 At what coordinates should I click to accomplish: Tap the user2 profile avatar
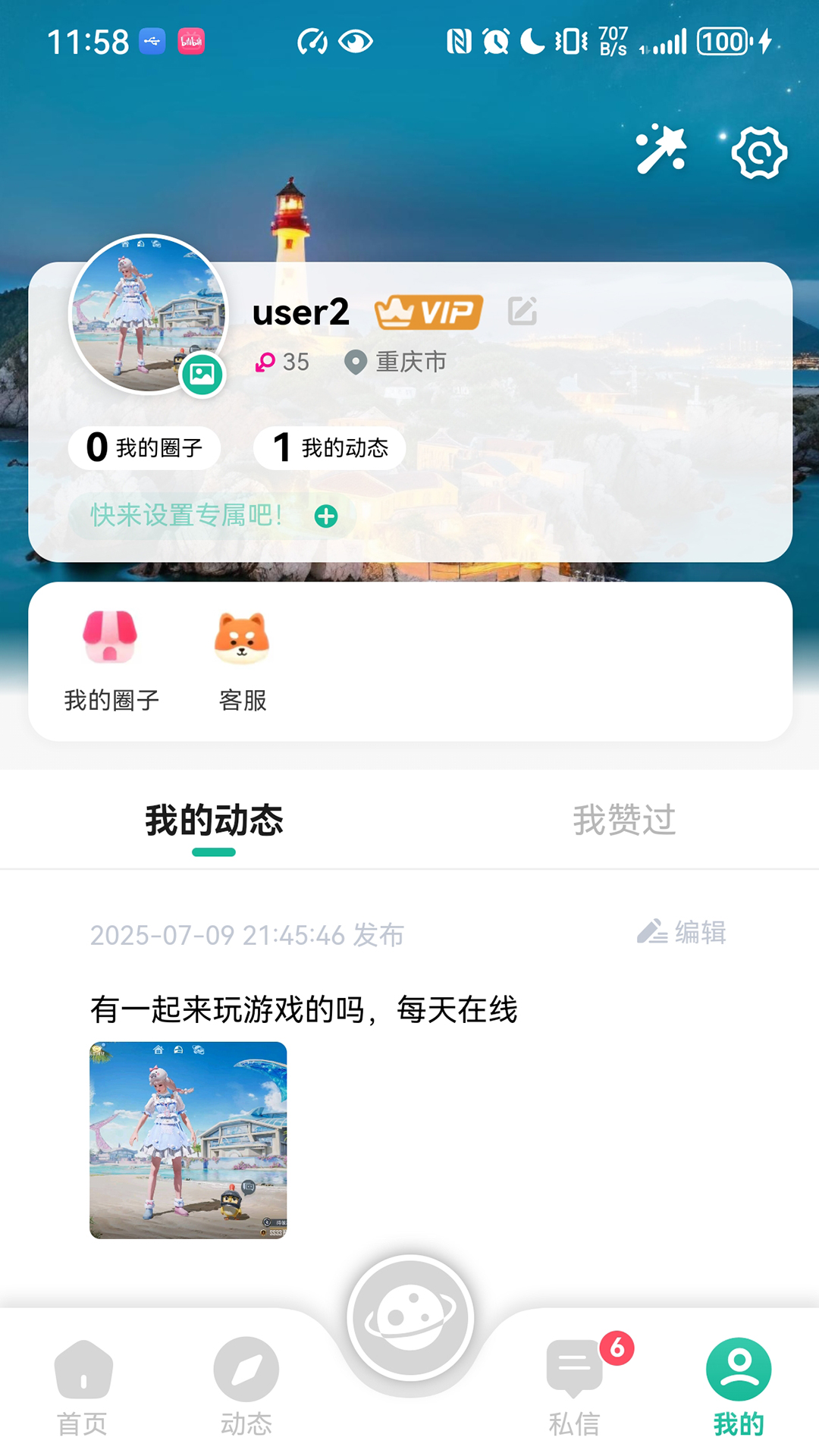pos(149,314)
